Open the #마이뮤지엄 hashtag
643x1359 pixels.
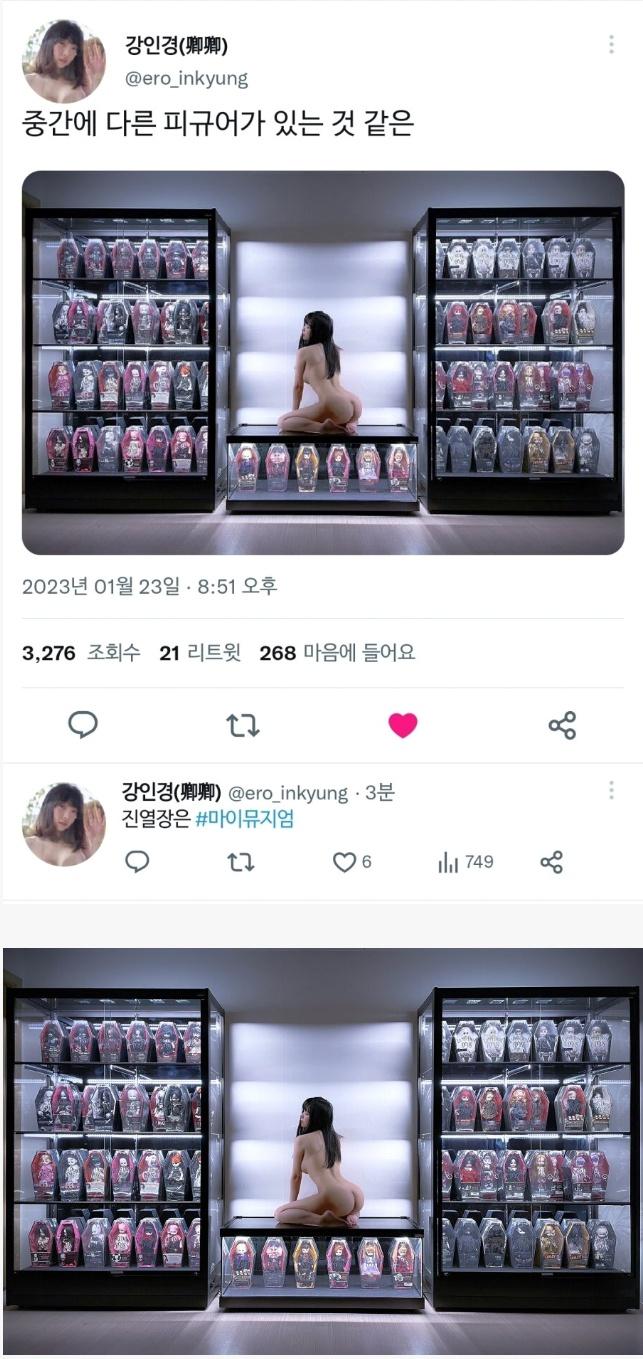point(244,819)
